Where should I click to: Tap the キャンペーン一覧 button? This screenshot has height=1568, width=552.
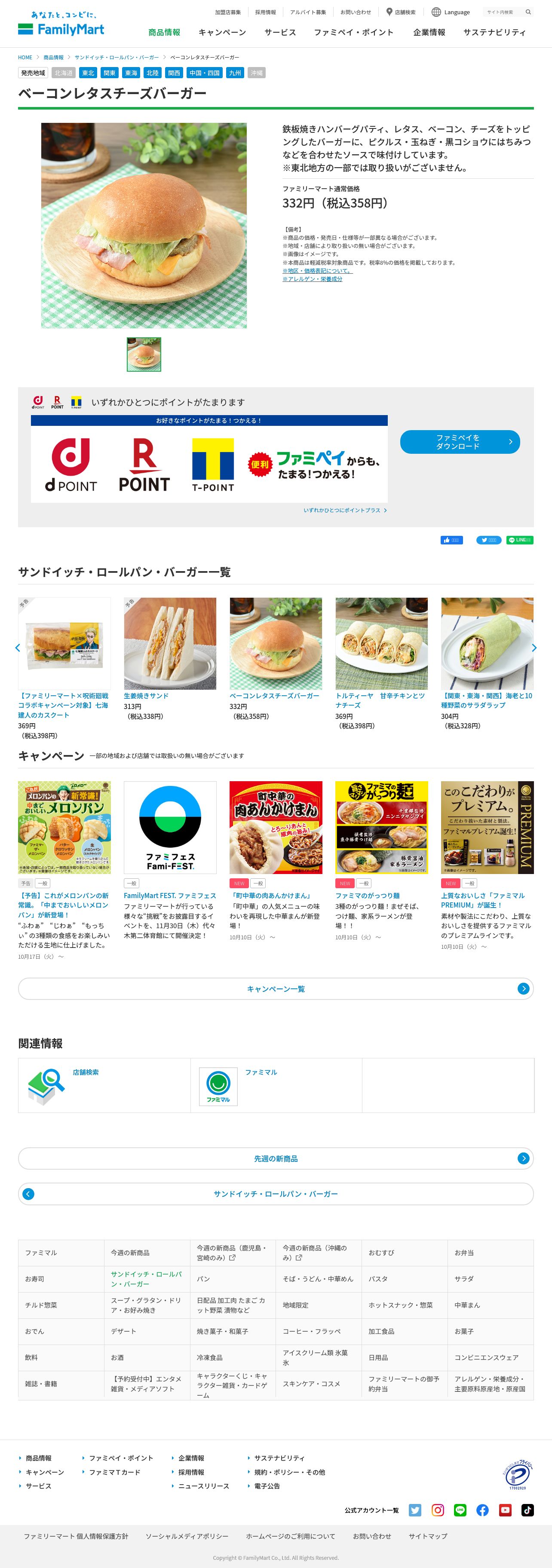(276, 988)
